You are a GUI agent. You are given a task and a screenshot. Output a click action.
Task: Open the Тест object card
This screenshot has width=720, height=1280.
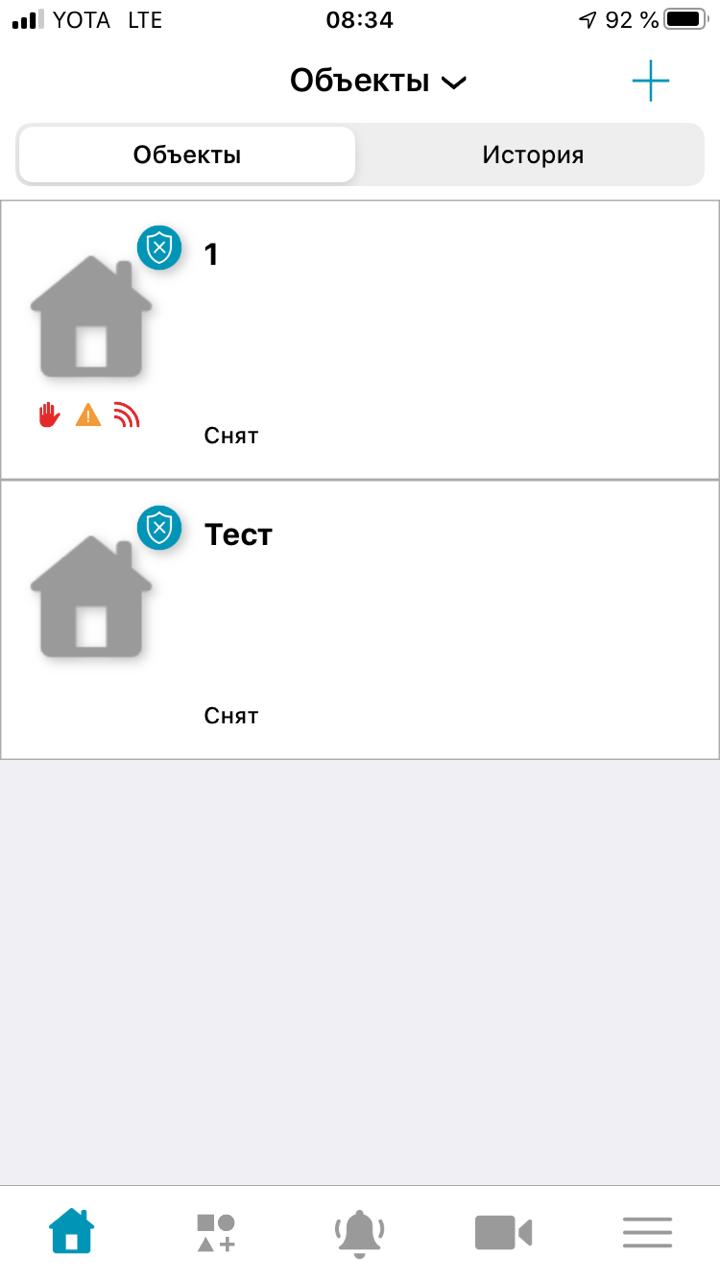tap(360, 620)
